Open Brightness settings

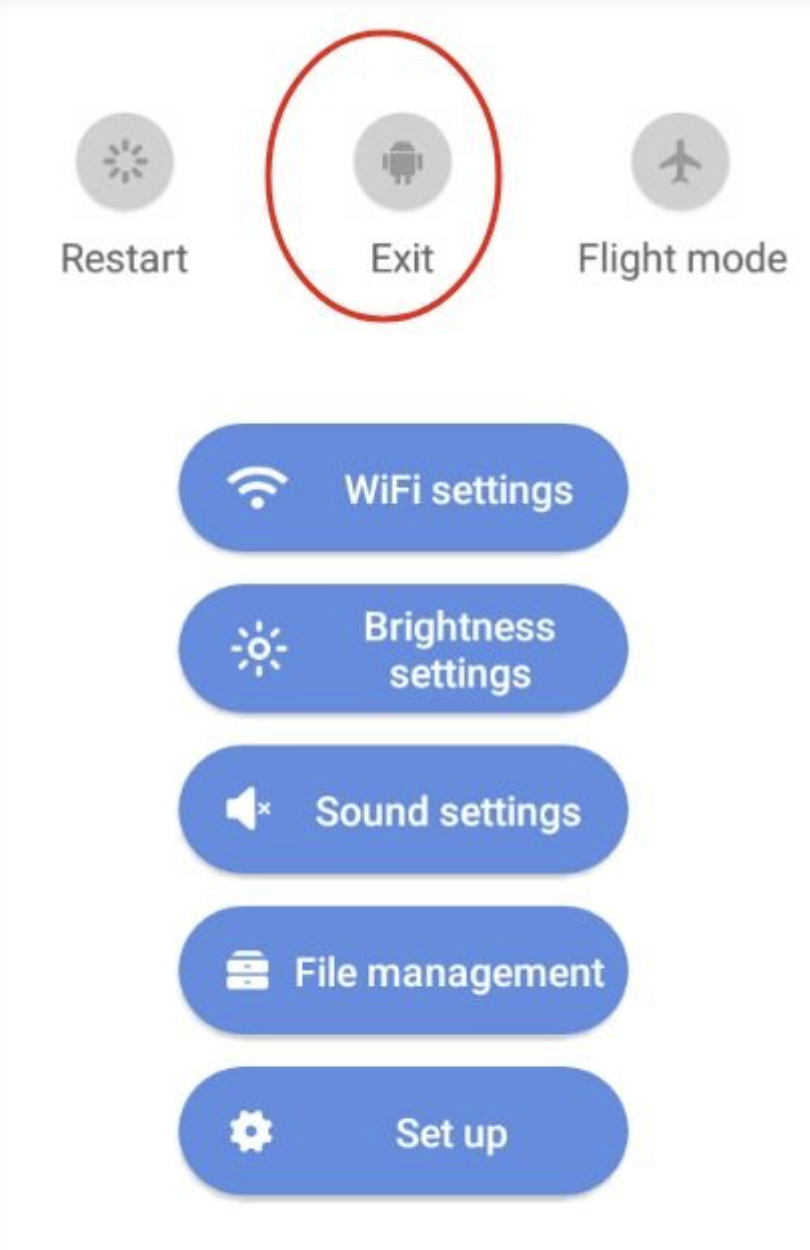(403, 650)
